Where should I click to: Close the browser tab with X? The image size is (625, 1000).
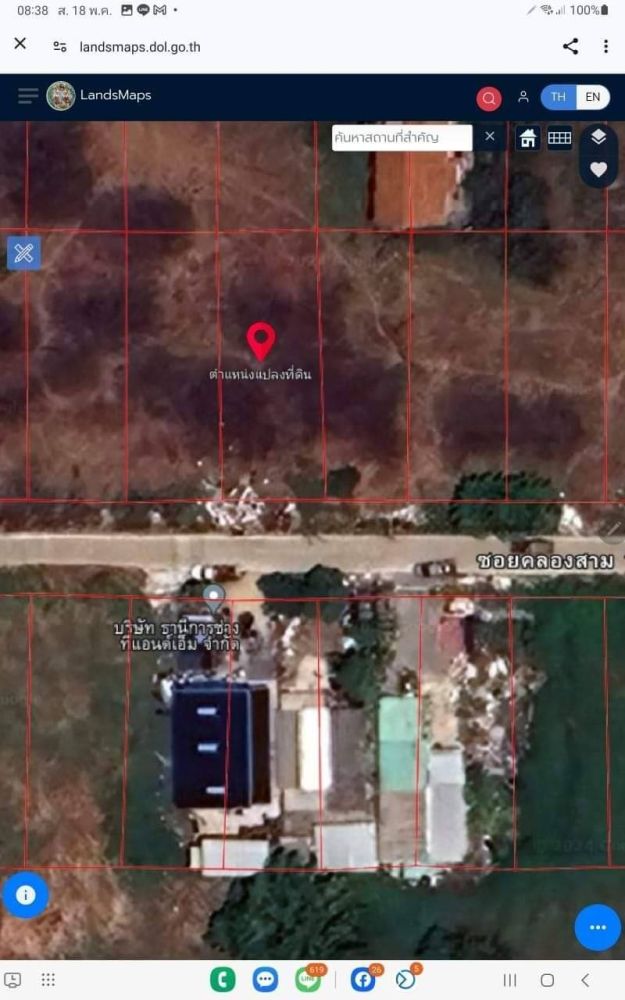tap(20, 44)
